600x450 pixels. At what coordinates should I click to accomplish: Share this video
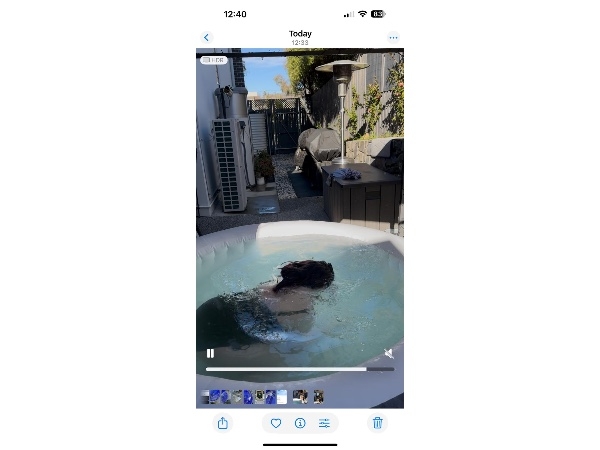(x=222, y=423)
